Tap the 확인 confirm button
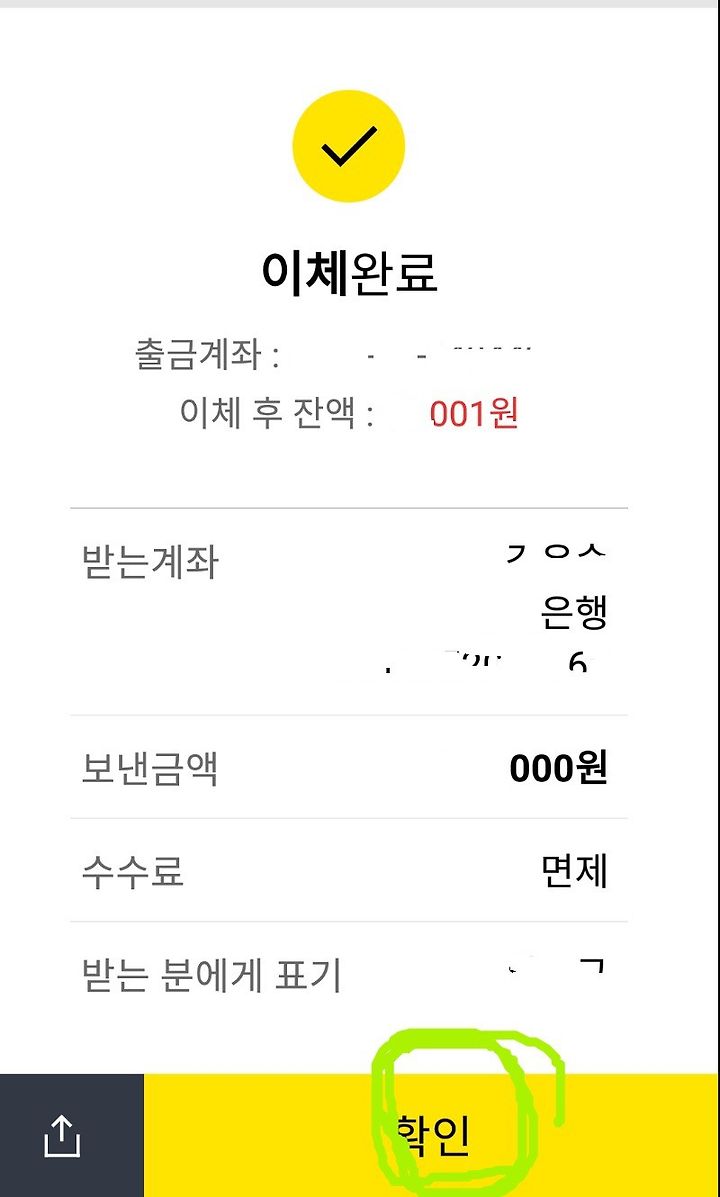Image resolution: width=720 pixels, height=1197 pixels. (x=431, y=1135)
